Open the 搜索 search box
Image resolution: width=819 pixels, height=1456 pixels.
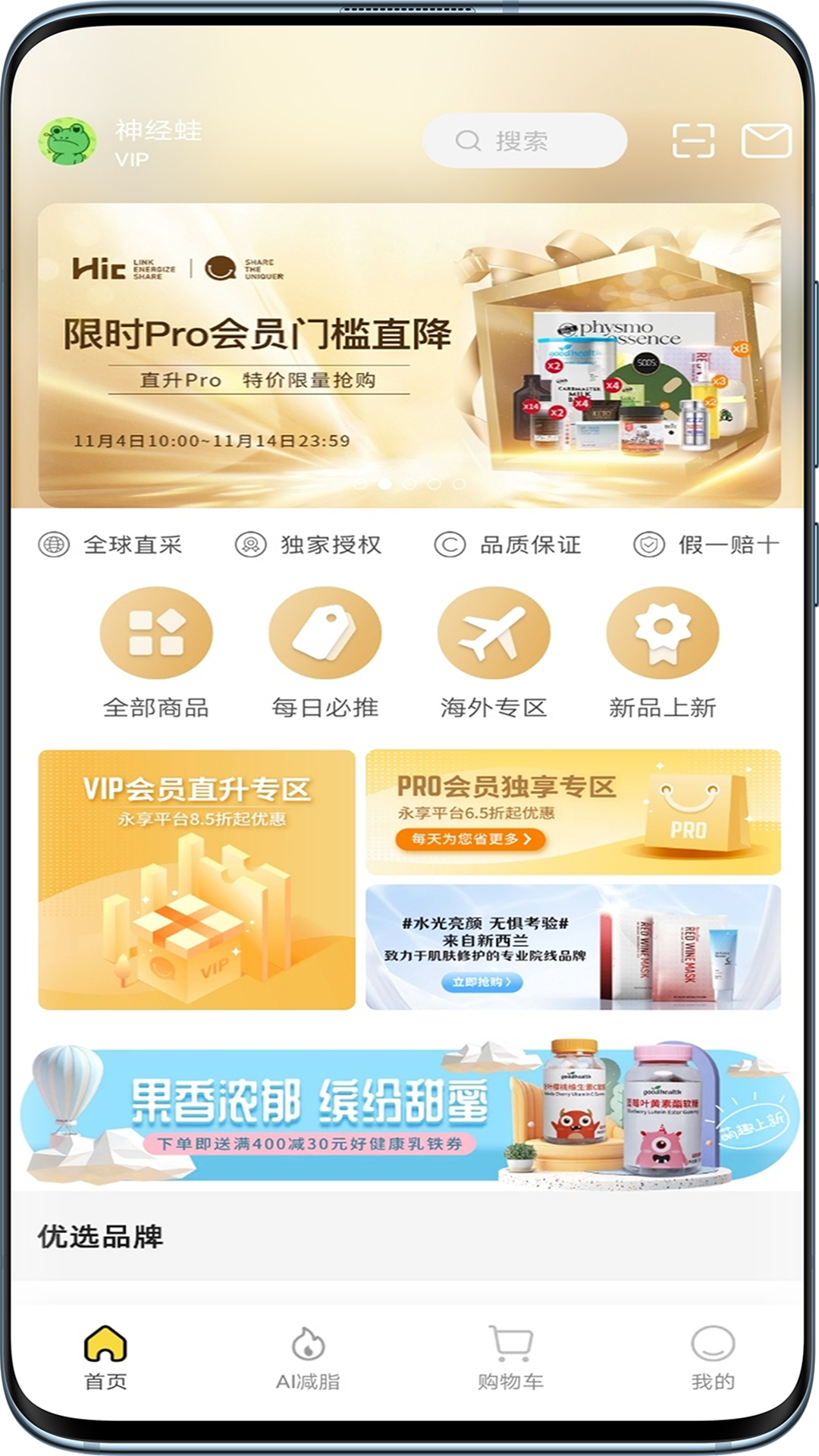(523, 141)
